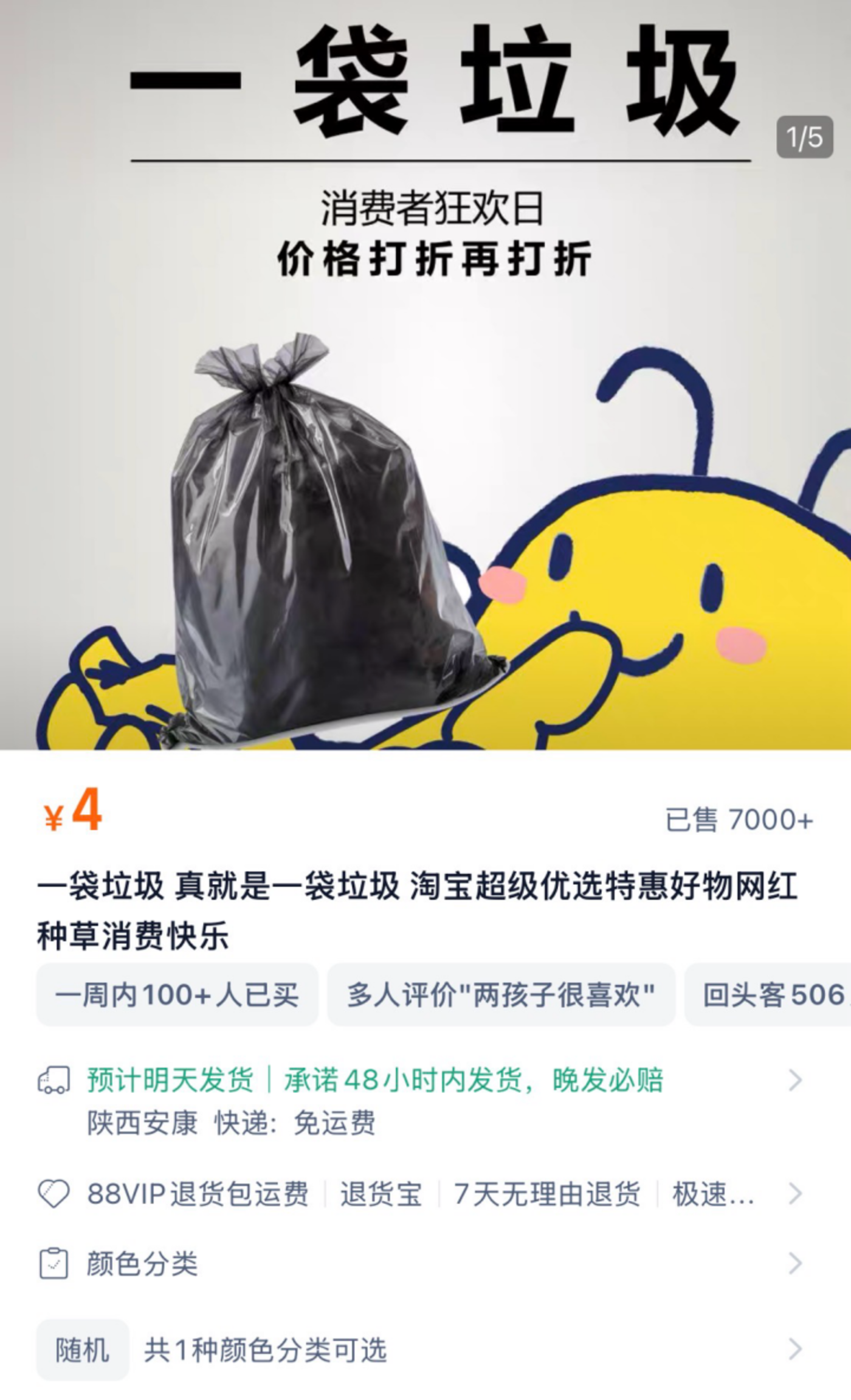
Task: Open reviews tagged 两孩子很喜欢
Action: click(501, 996)
